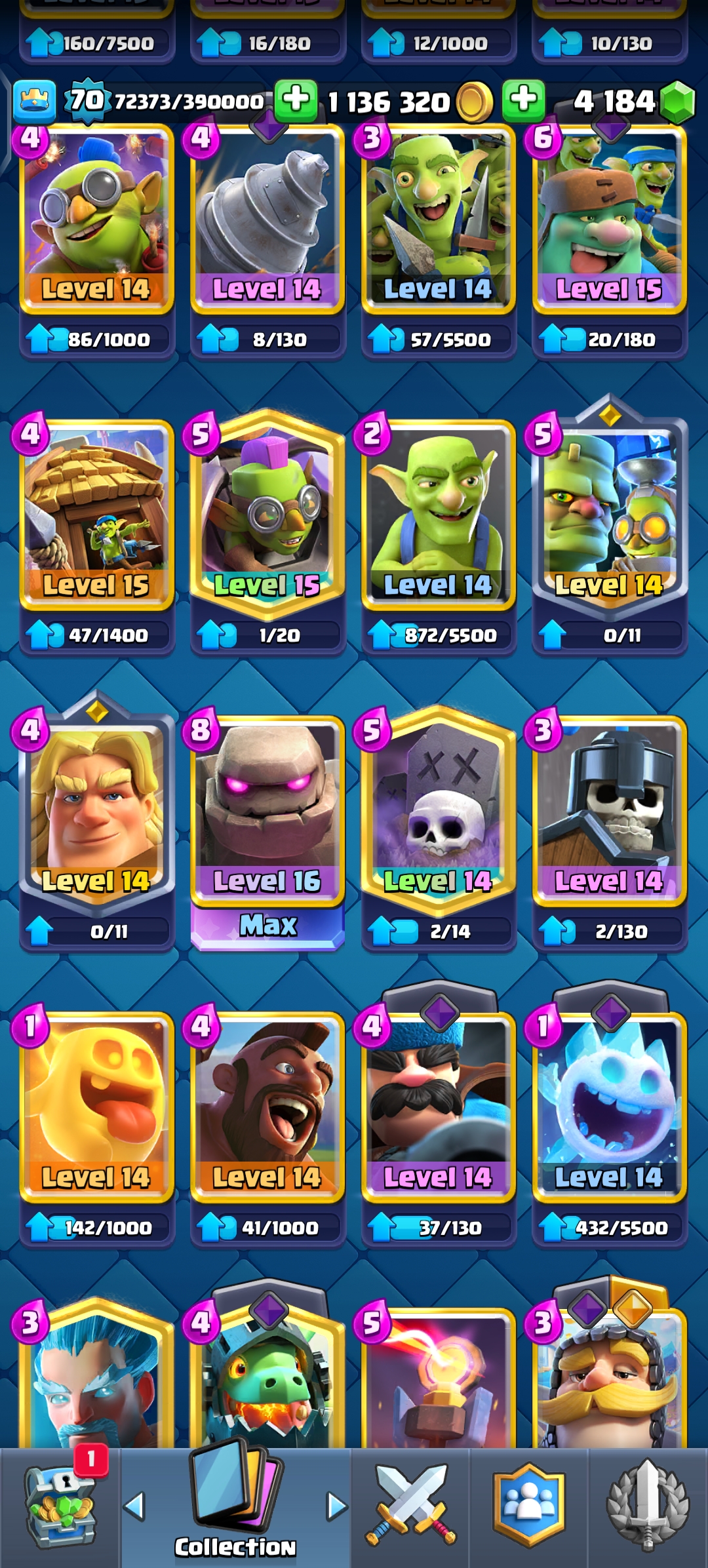This screenshot has height=1568, width=708.
Task: Select the Hunter card
Action: pyautogui.click(x=439, y=1108)
